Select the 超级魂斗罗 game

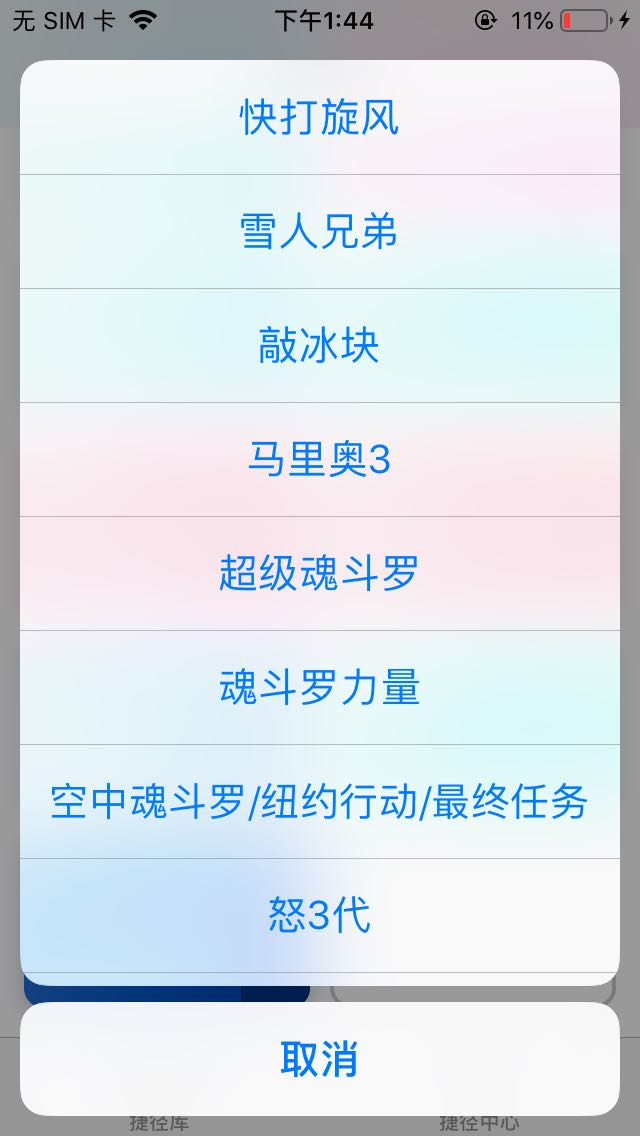tap(320, 574)
